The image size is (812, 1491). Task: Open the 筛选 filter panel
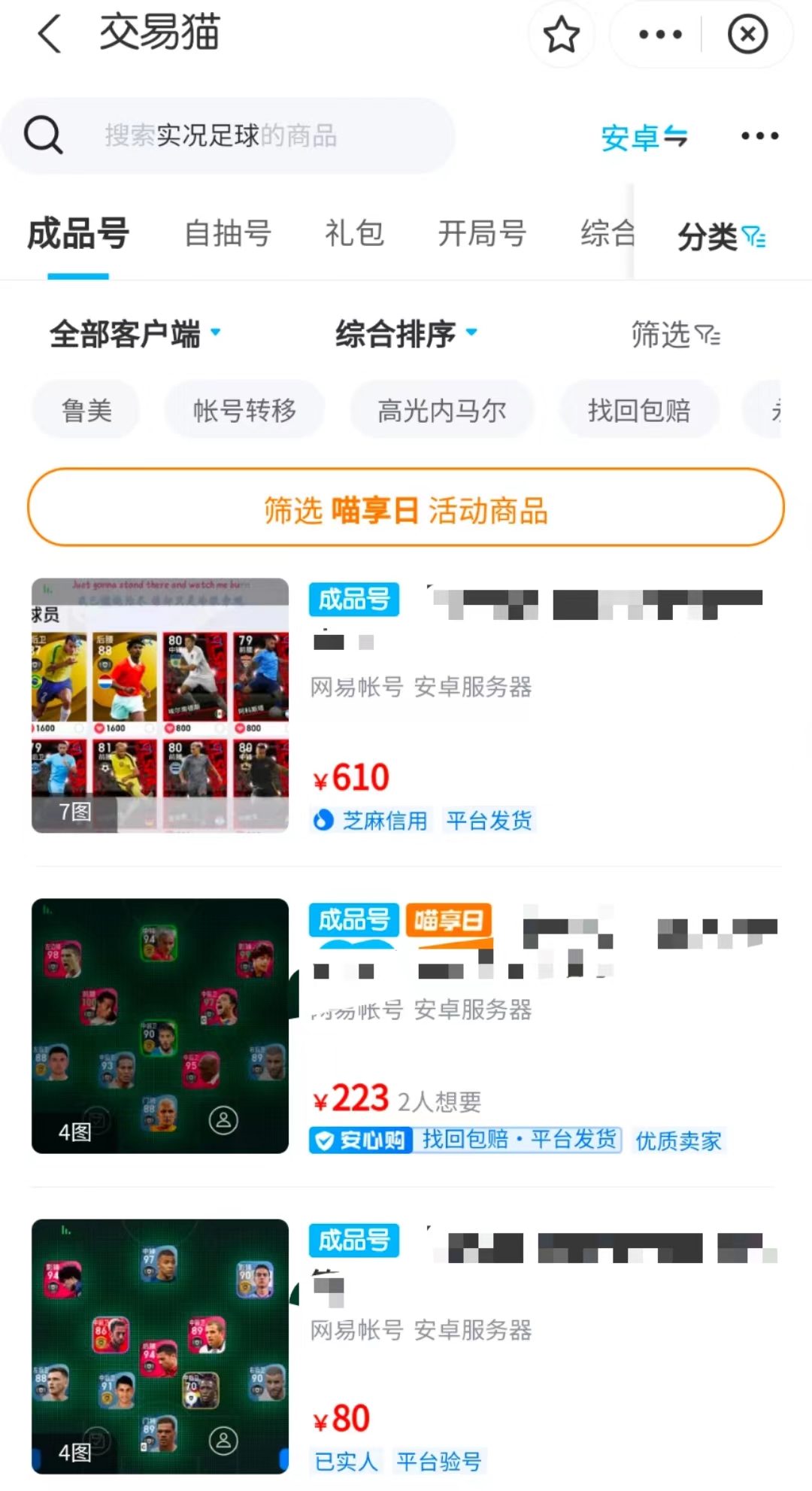pyautogui.click(x=675, y=335)
